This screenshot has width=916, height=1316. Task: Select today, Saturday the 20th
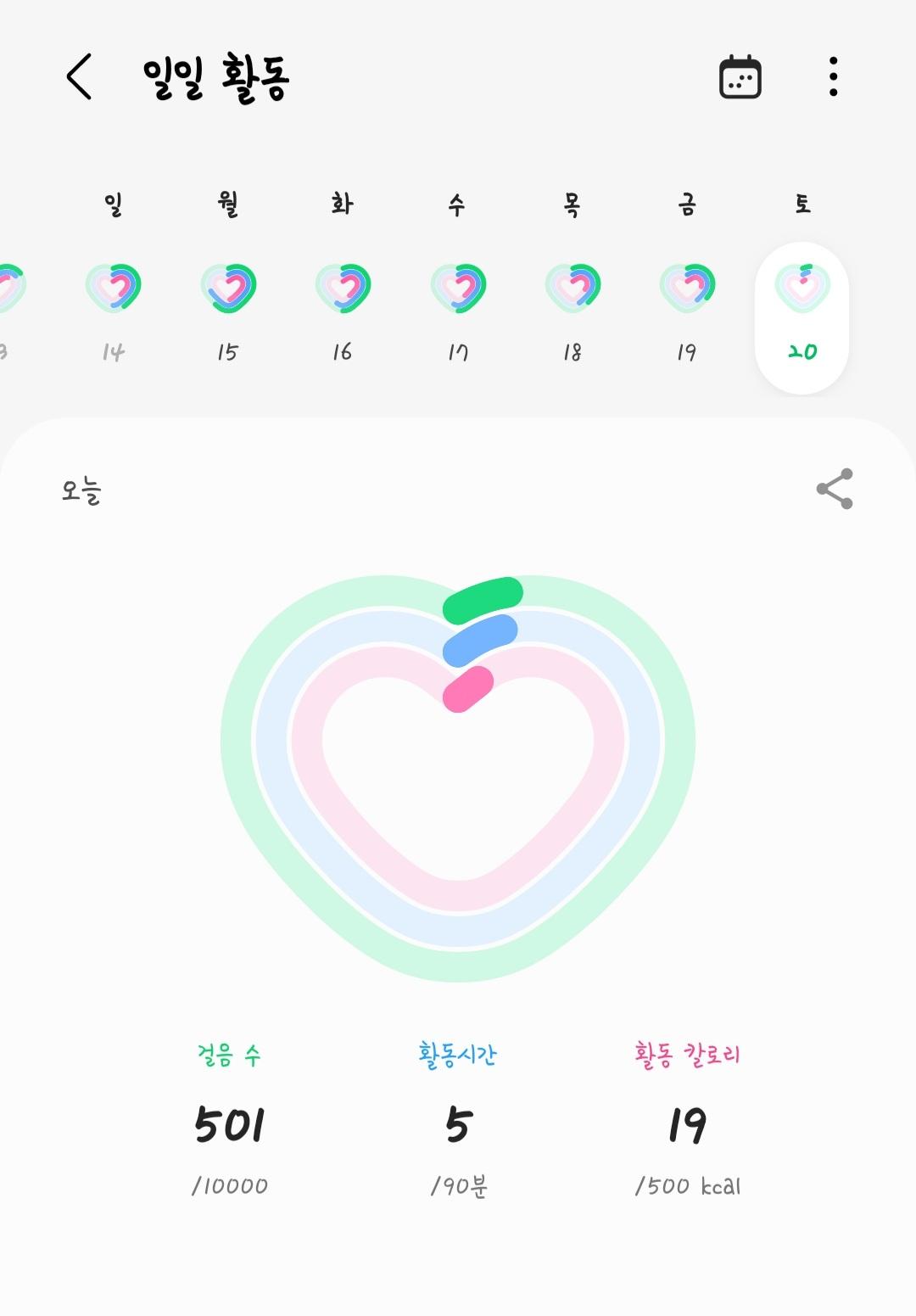[x=801, y=316]
